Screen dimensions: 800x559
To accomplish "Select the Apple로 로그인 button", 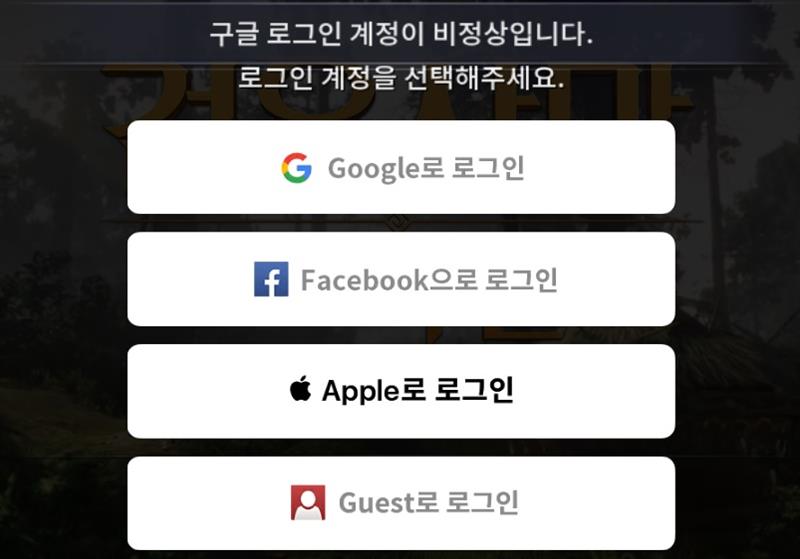I will (x=401, y=391).
